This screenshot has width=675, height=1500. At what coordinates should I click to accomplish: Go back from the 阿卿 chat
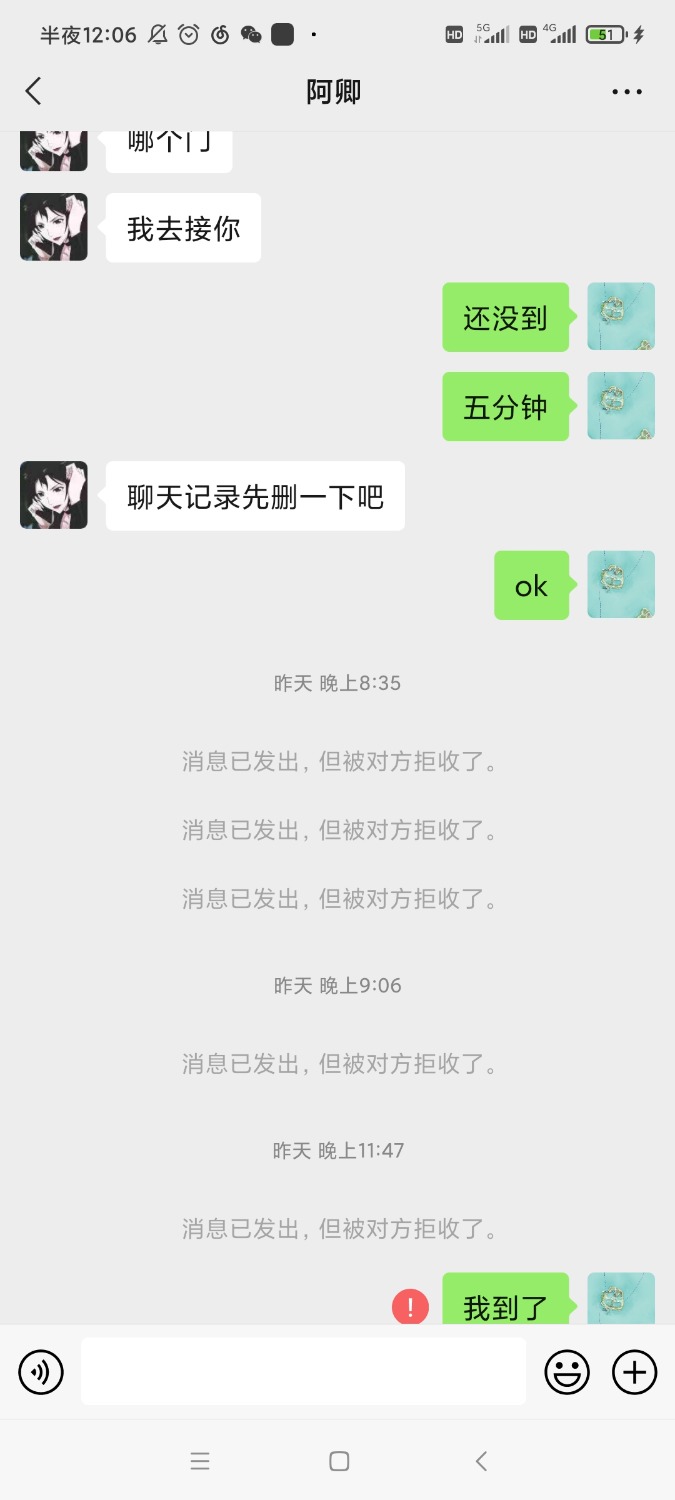33,92
